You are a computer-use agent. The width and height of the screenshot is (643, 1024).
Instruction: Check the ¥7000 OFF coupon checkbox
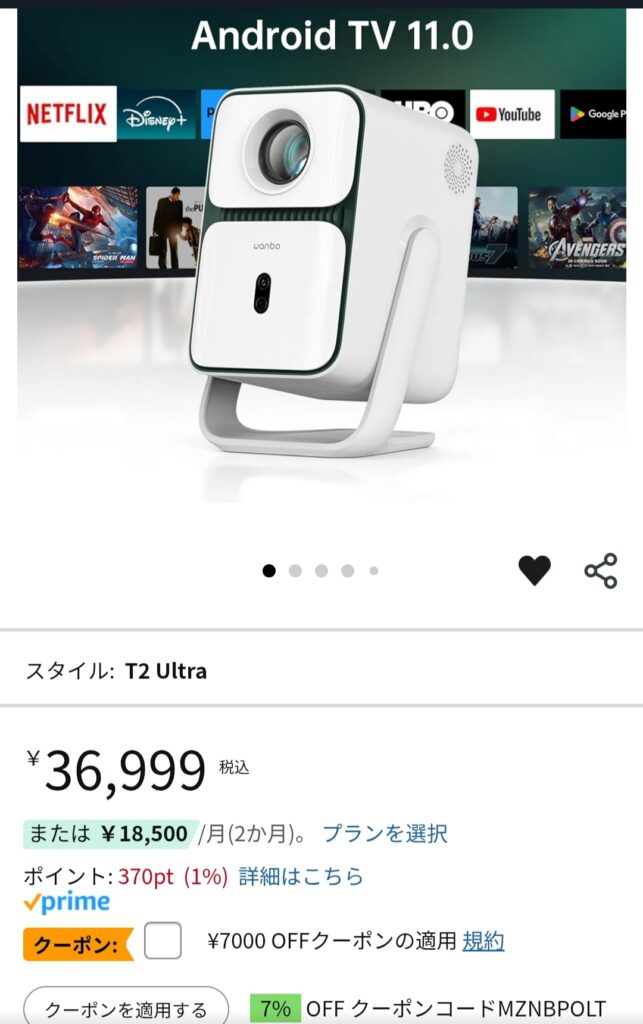(163, 940)
